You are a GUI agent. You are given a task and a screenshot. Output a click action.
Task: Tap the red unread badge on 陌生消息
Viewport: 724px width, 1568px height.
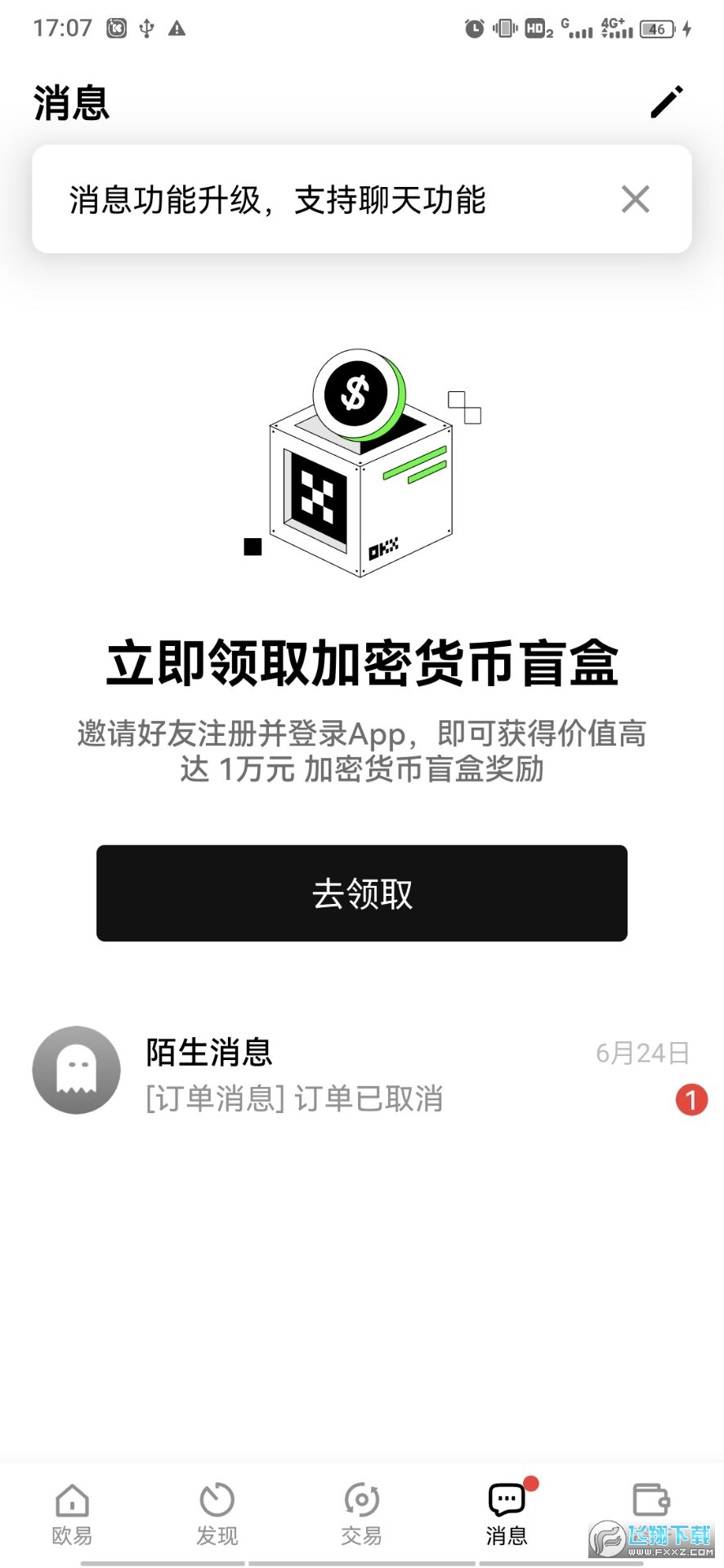click(x=692, y=1100)
